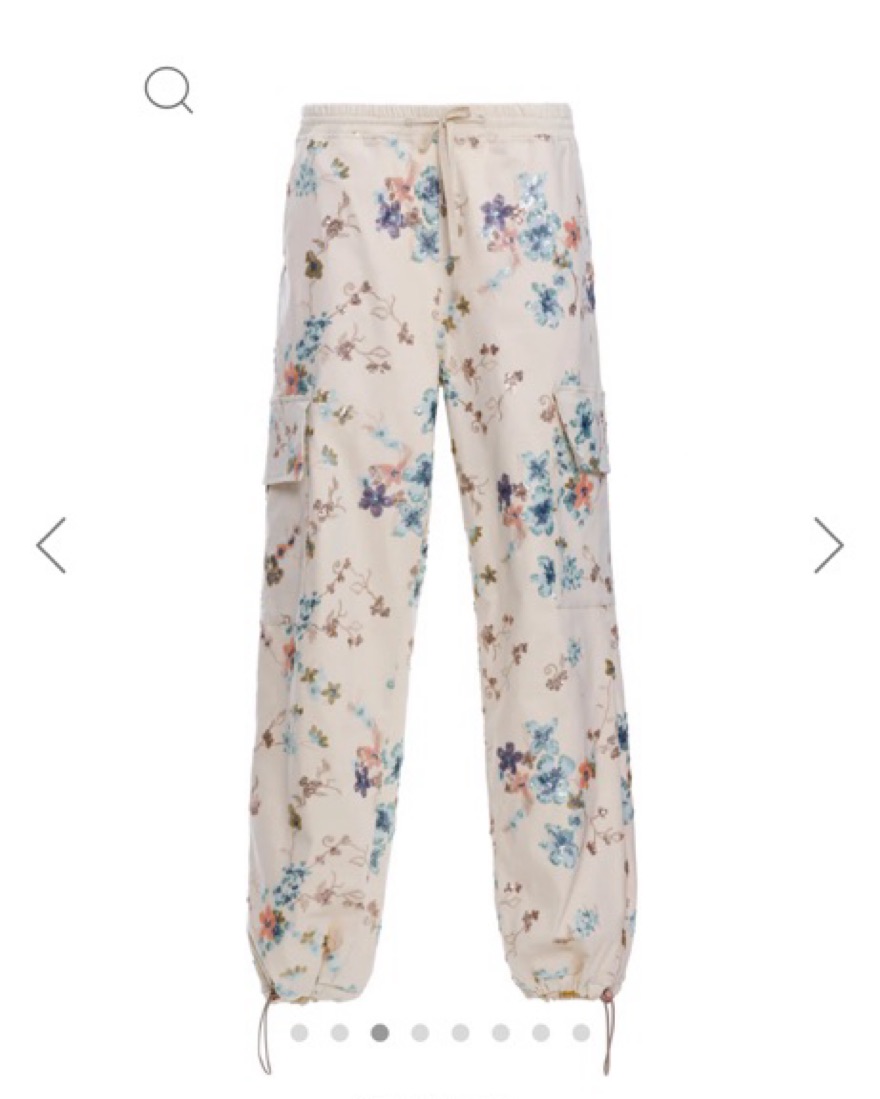Go to the previous product image
The width and height of the screenshot is (880, 1099).
click(x=51, y=545)
